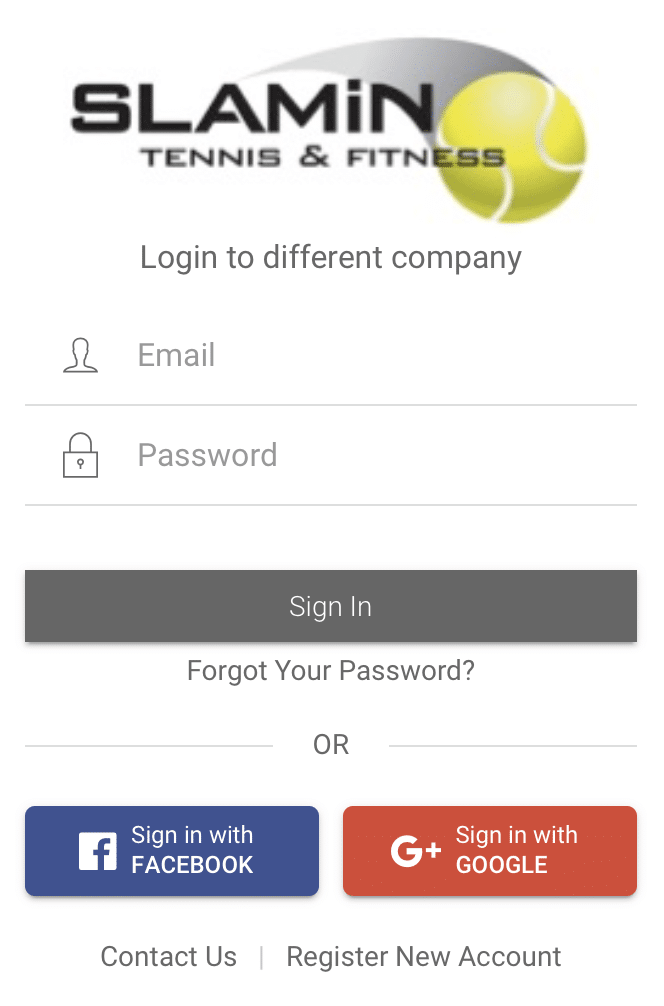The width and height of the screenshot is (664, 1006).
Task: Select the Password field
Action: coord(380,455)
